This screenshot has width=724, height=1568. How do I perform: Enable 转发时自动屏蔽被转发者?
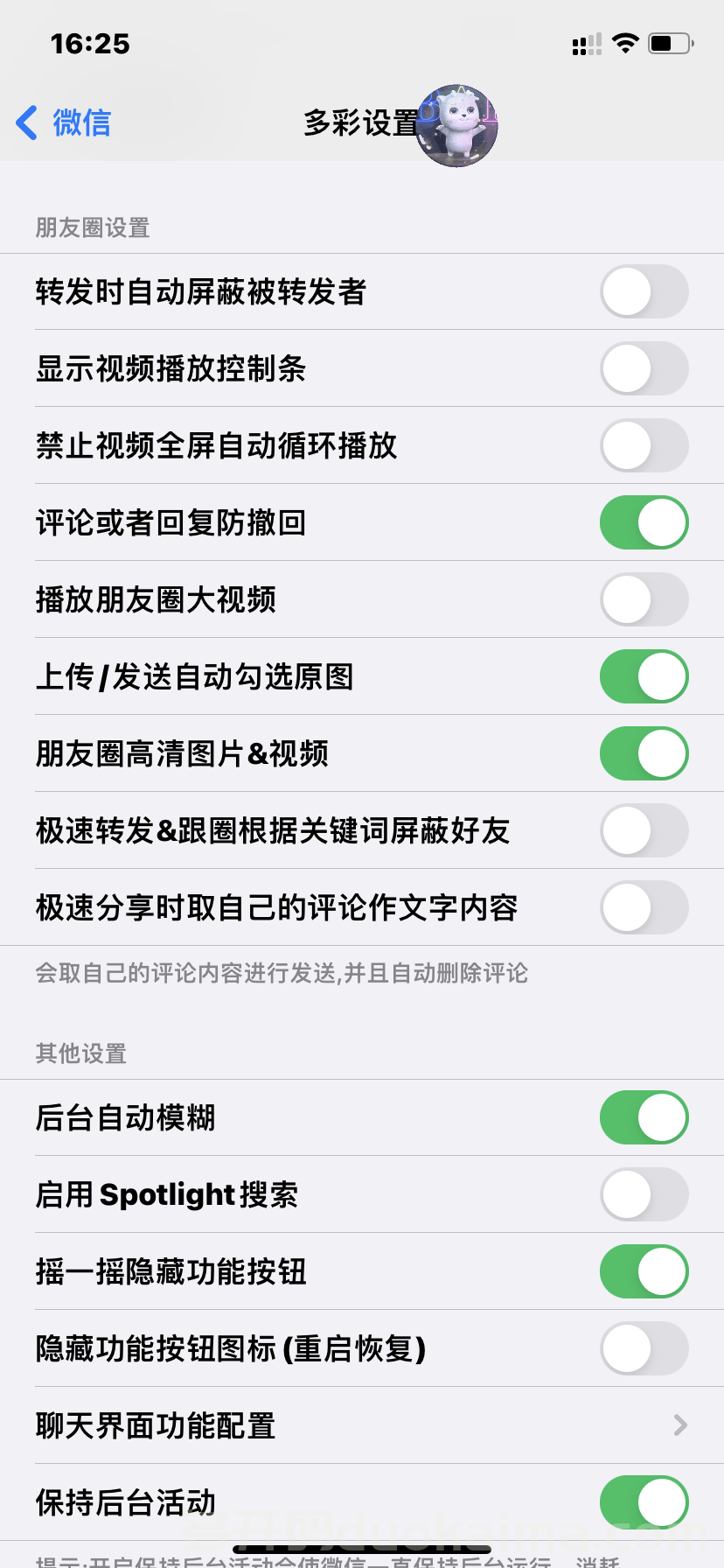click(644, 291)
